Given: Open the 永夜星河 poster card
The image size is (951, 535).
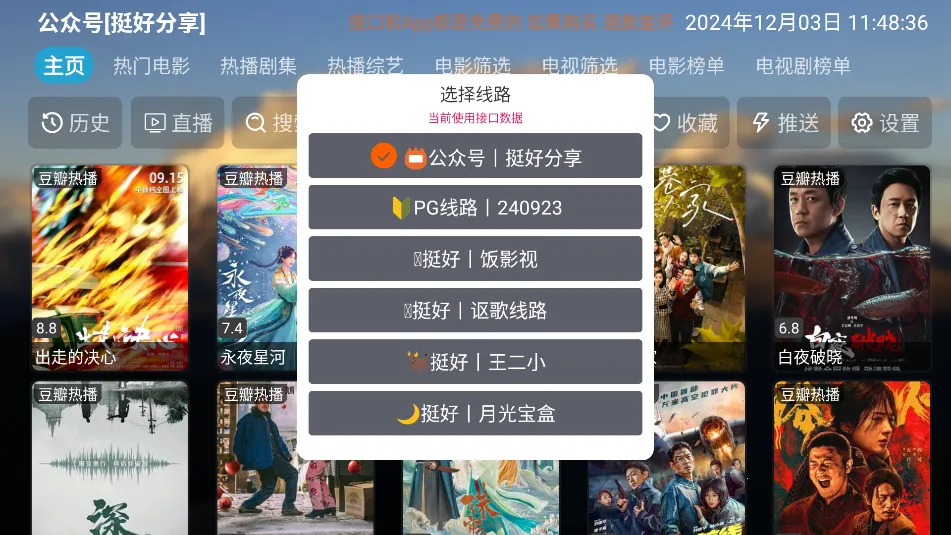Looking at the screenshot, I should 257,267.
